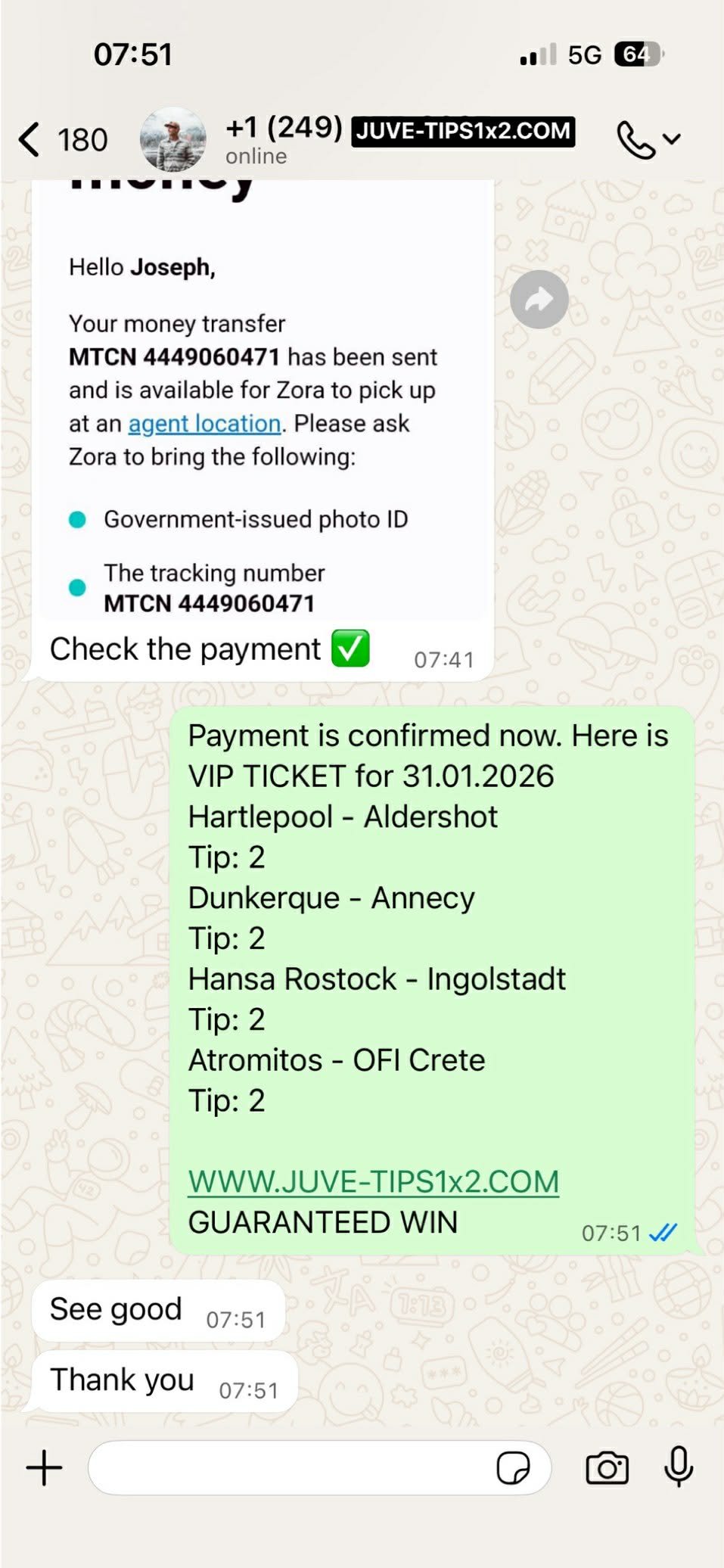Screen dimensions: 724x1568
Task: Go back to the chats list
Action: click(x=30, y=140)
